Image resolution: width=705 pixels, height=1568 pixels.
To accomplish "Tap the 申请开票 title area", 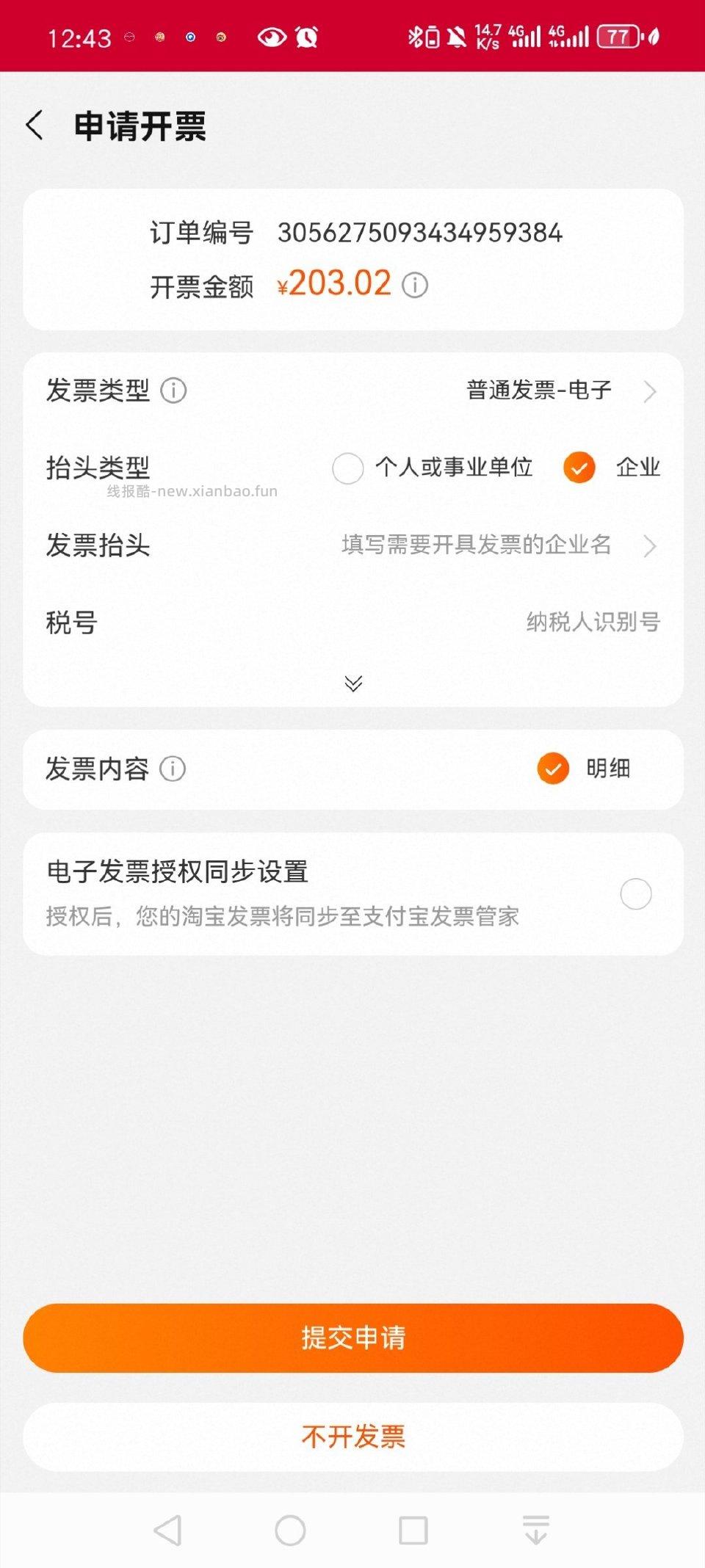I will (138, 125).
